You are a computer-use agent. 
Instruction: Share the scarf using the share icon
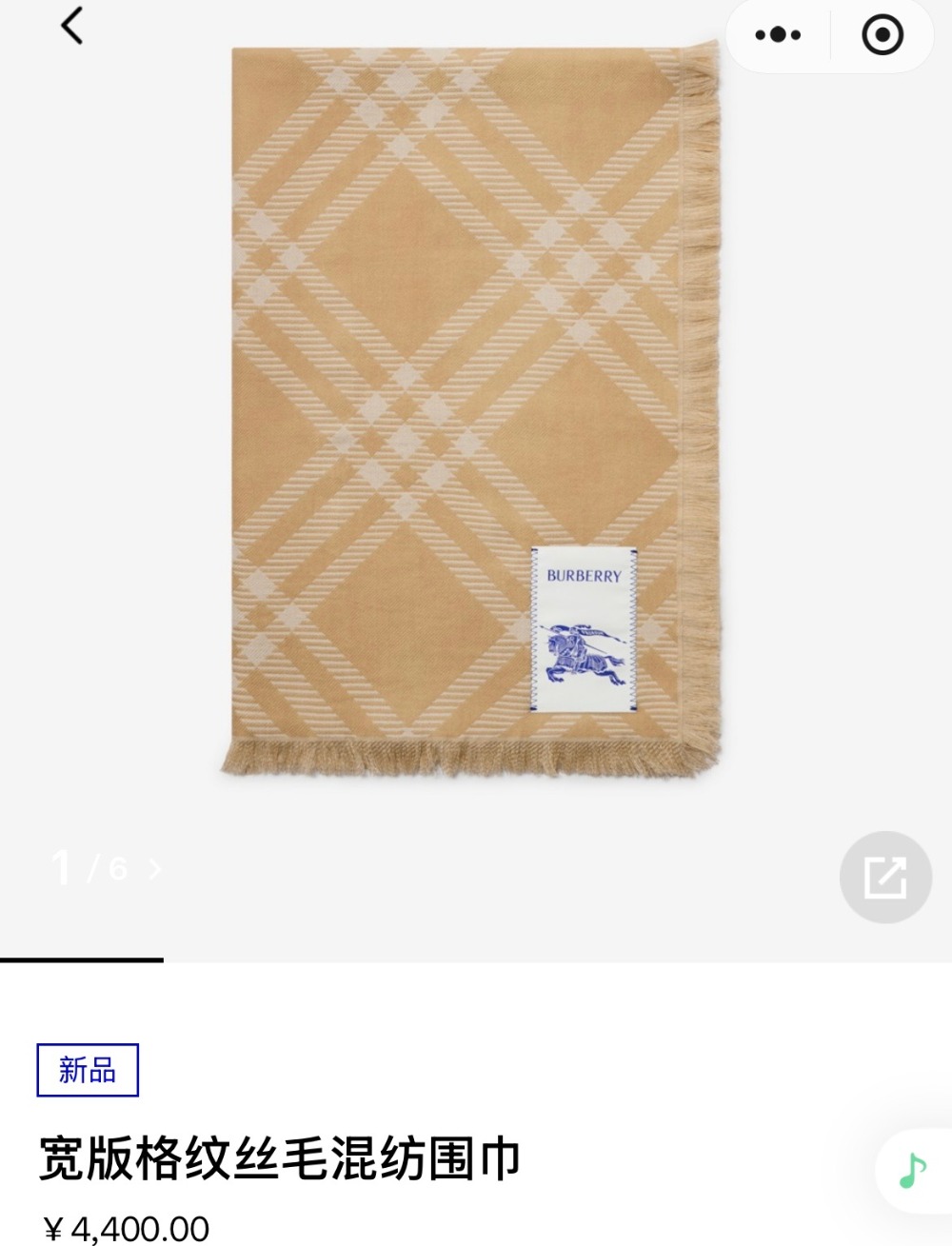884,877
